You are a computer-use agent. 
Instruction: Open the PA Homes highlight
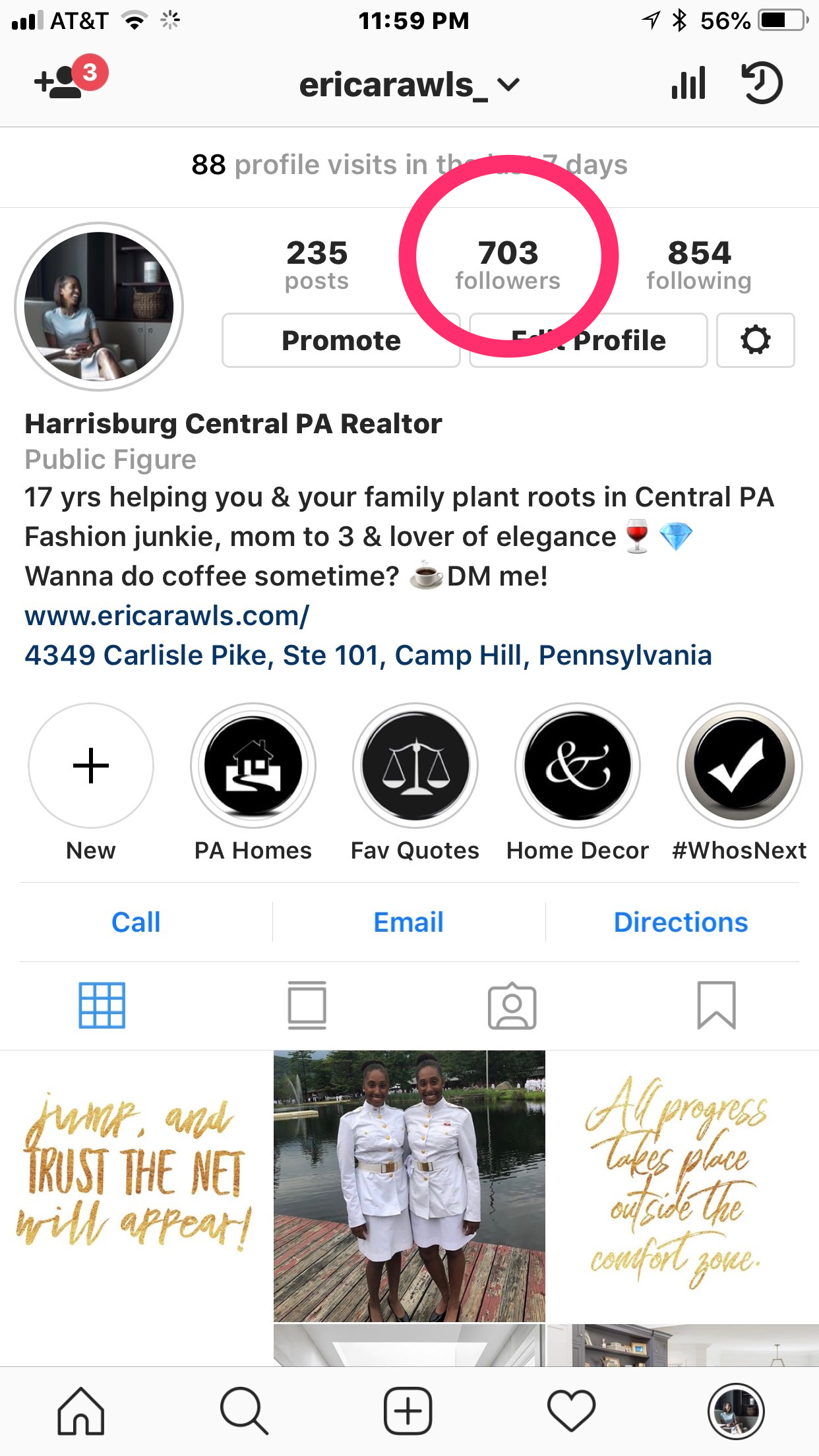[x=253, y=766]
